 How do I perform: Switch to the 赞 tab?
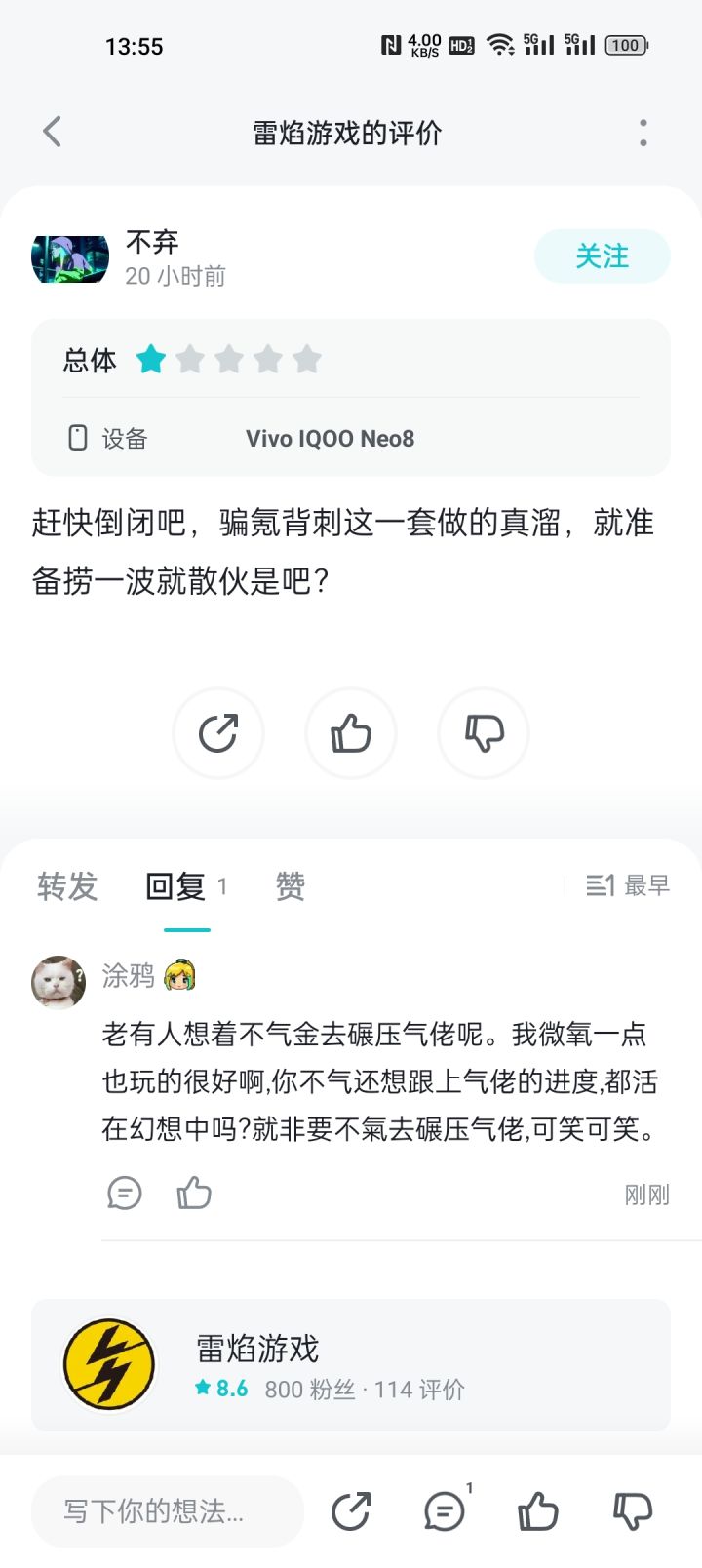pos(290,886)
